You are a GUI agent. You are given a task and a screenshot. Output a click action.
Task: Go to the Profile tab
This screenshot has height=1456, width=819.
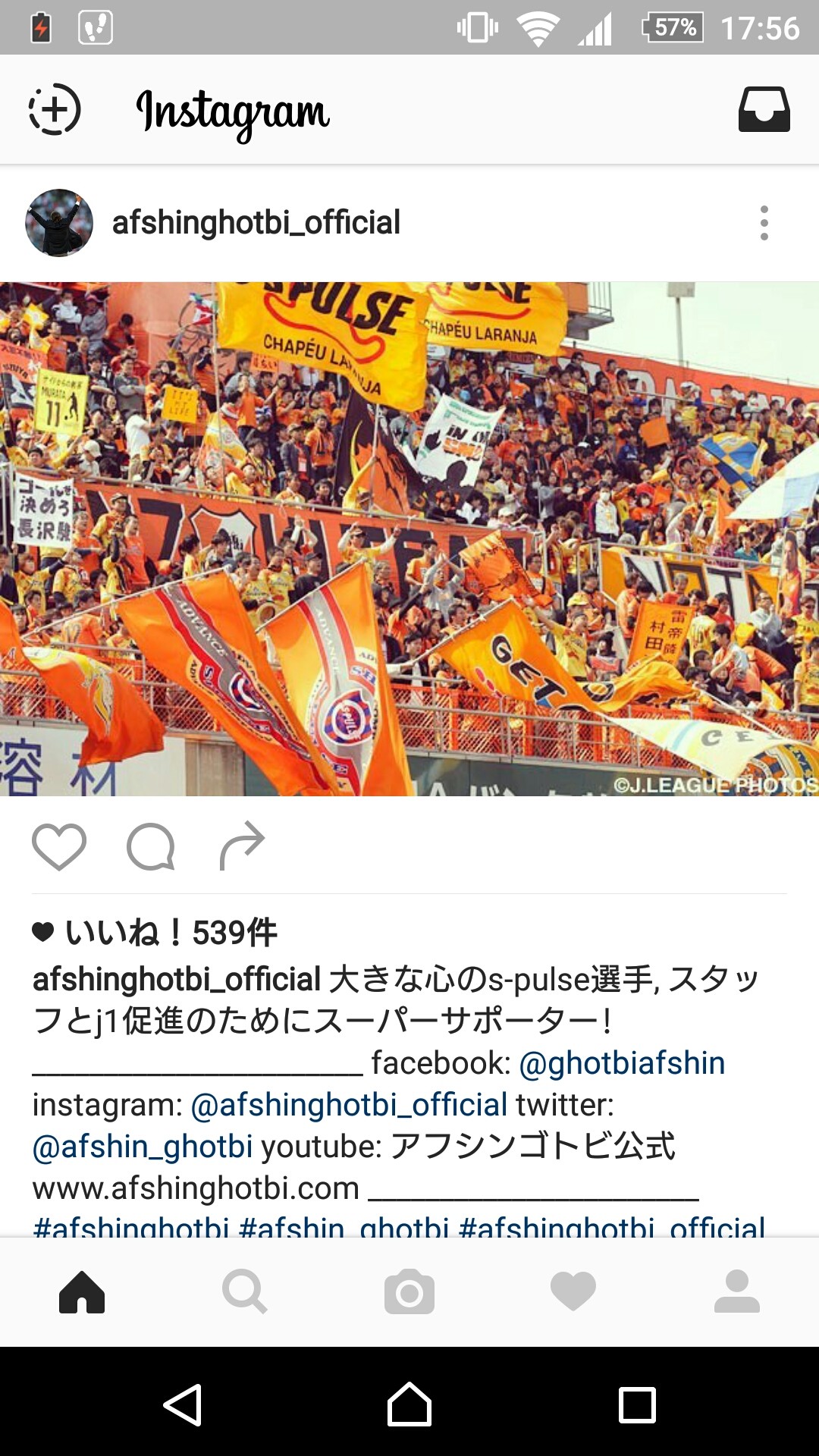tap(736, 1291)
